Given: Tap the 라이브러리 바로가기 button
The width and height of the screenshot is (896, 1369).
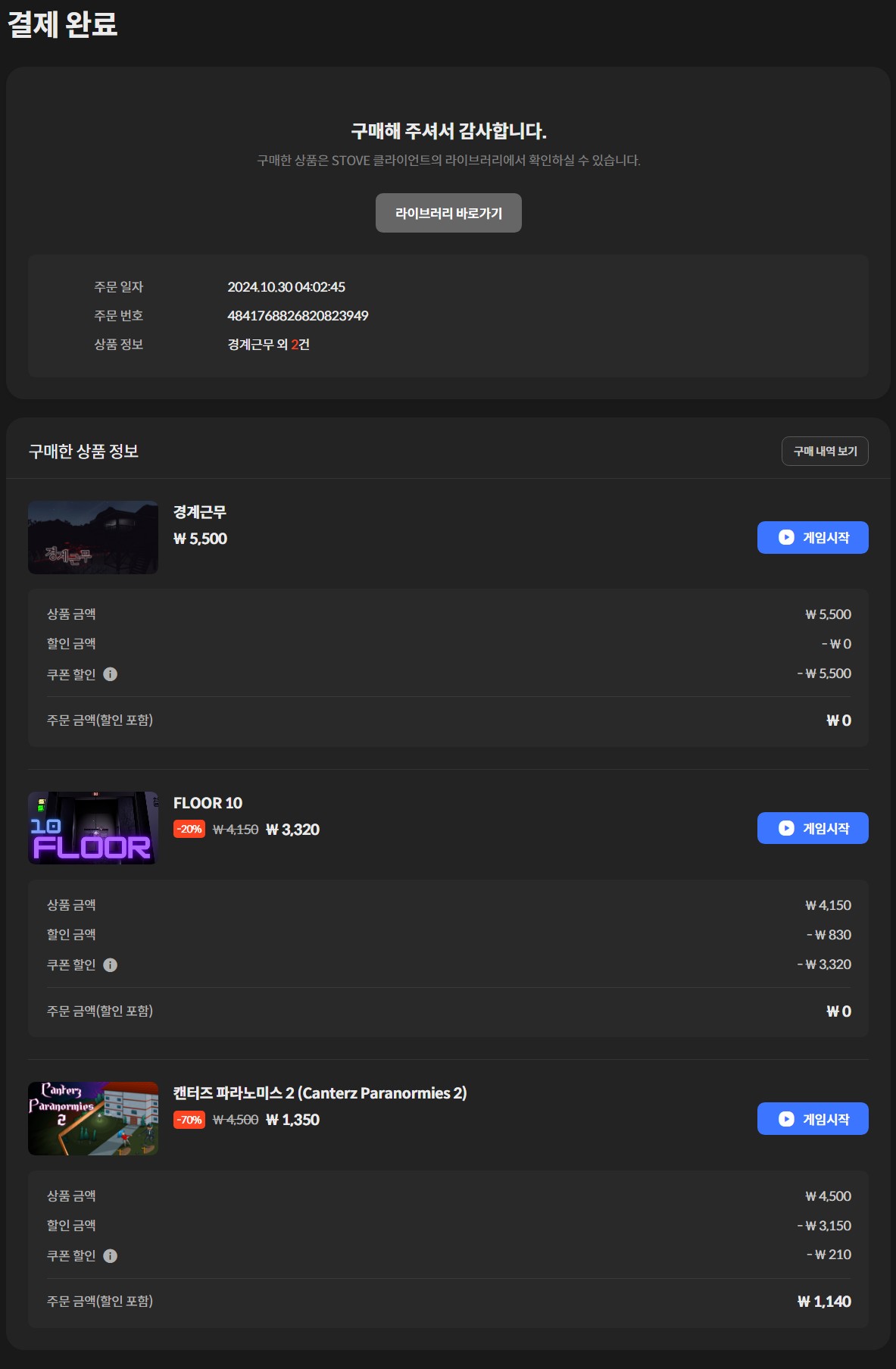Looking at the screenshot, I should [x=448, y=213].
